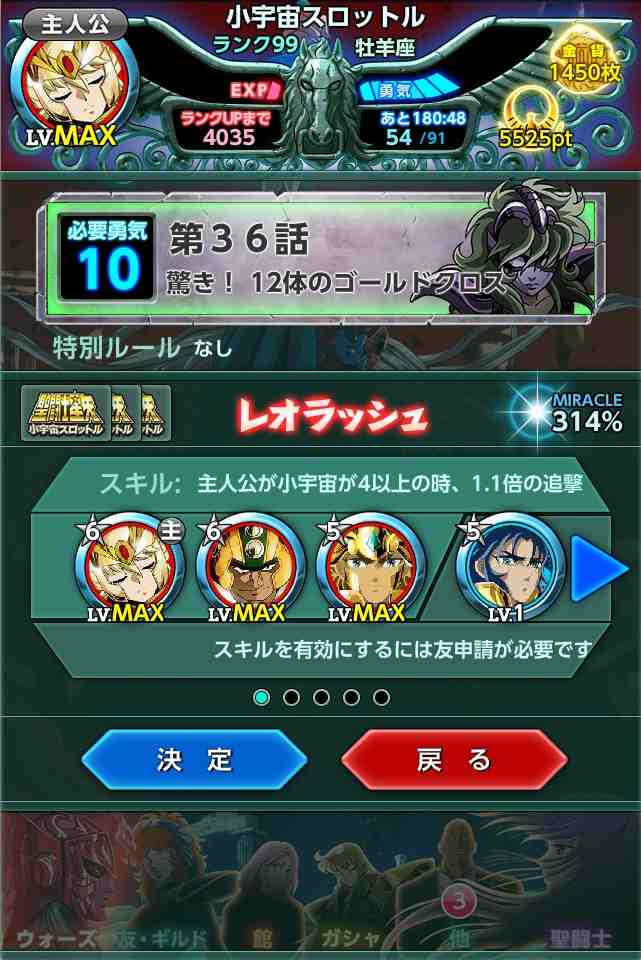Screen dimensions: 641x960
Task: Go back with the red 戻る button
Action: (454, 760)
